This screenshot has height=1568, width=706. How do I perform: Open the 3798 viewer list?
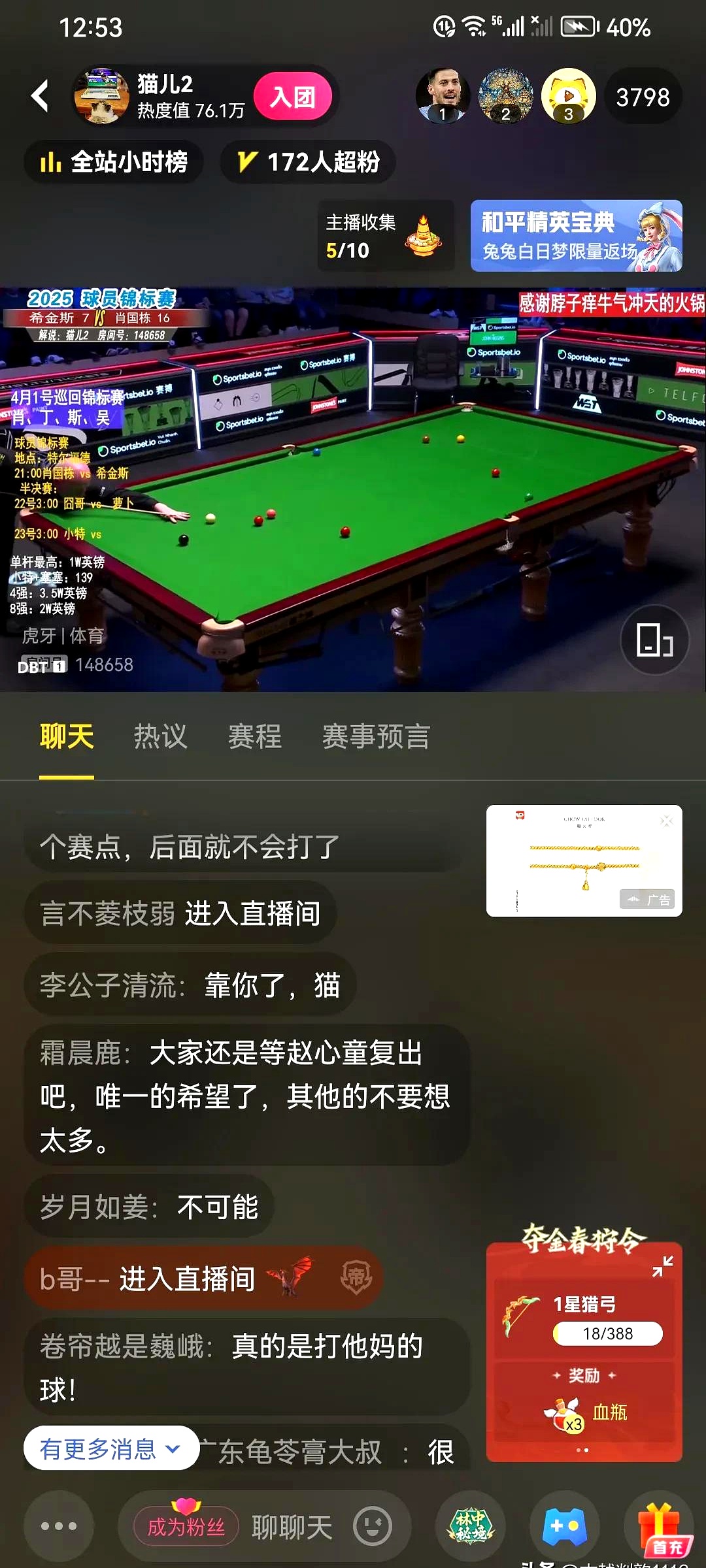tap(643, 97)
